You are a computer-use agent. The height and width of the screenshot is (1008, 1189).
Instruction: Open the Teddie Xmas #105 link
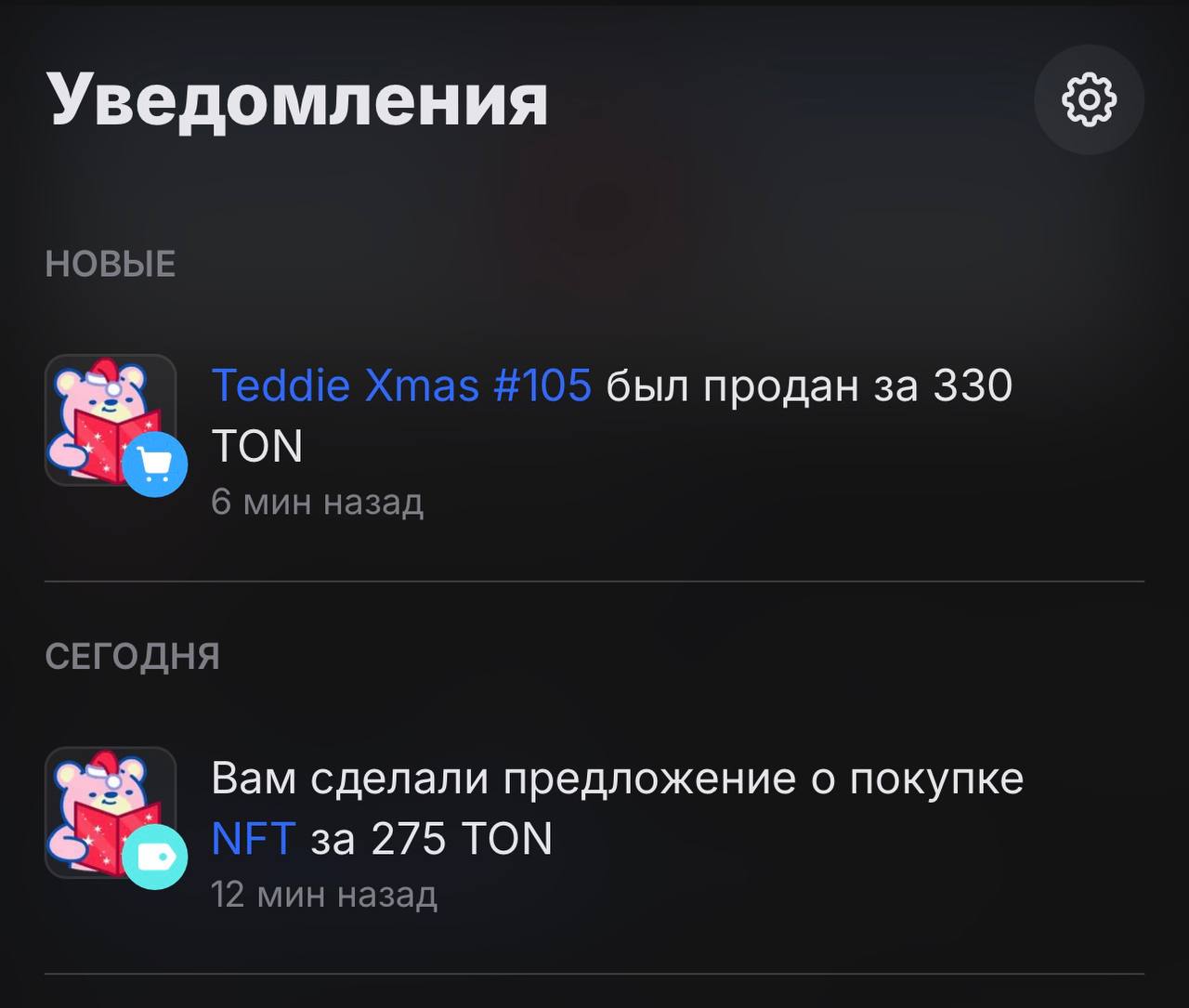(401, 385)
